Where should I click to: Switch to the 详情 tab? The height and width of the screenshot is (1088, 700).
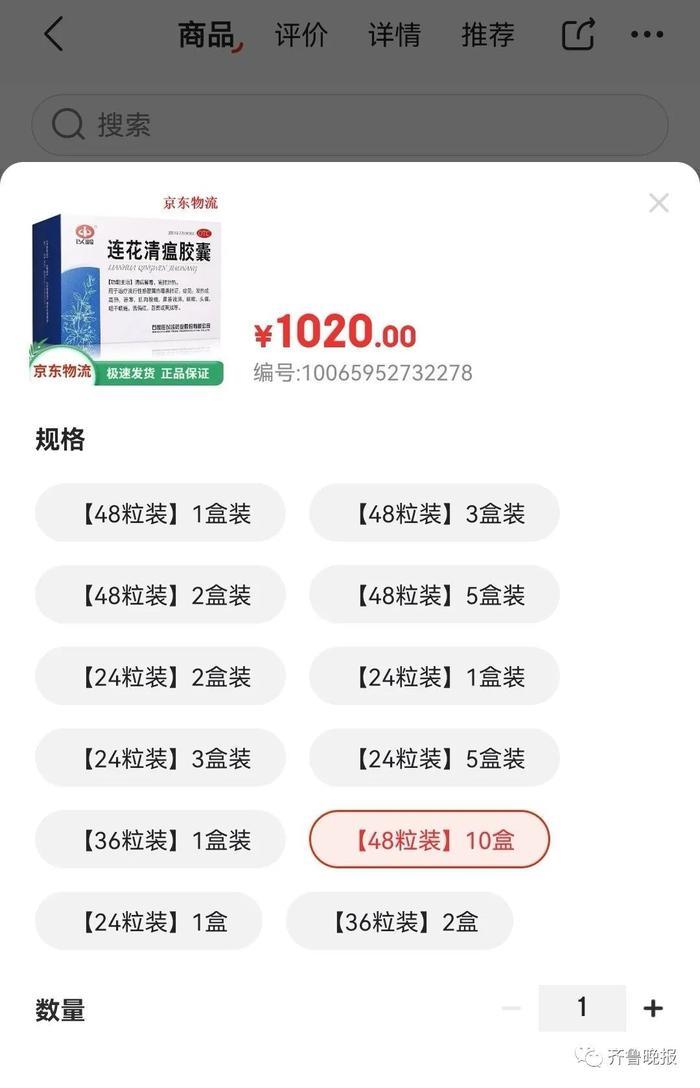(394, 35)
